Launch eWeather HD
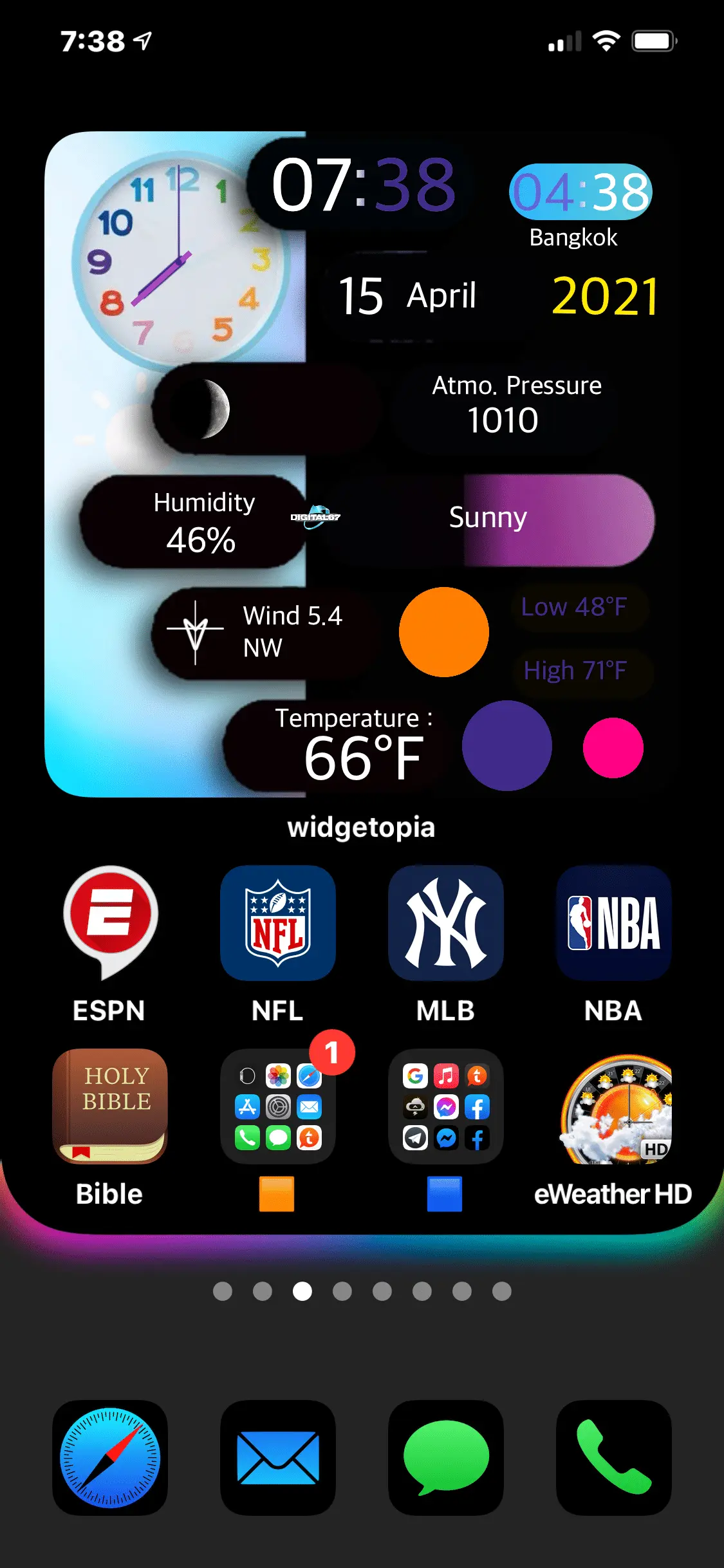 (x=613, y=1106)
